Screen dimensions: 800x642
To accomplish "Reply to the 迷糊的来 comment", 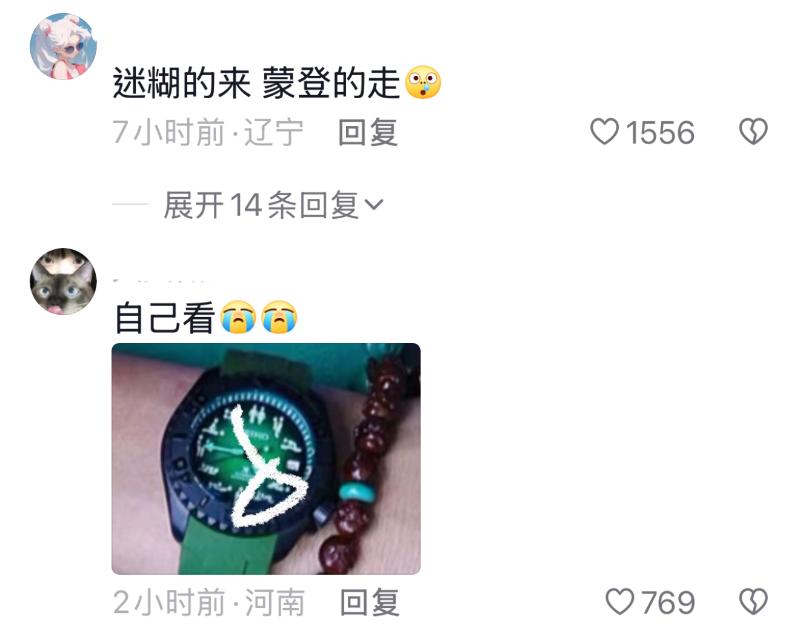I will point(368,132).
